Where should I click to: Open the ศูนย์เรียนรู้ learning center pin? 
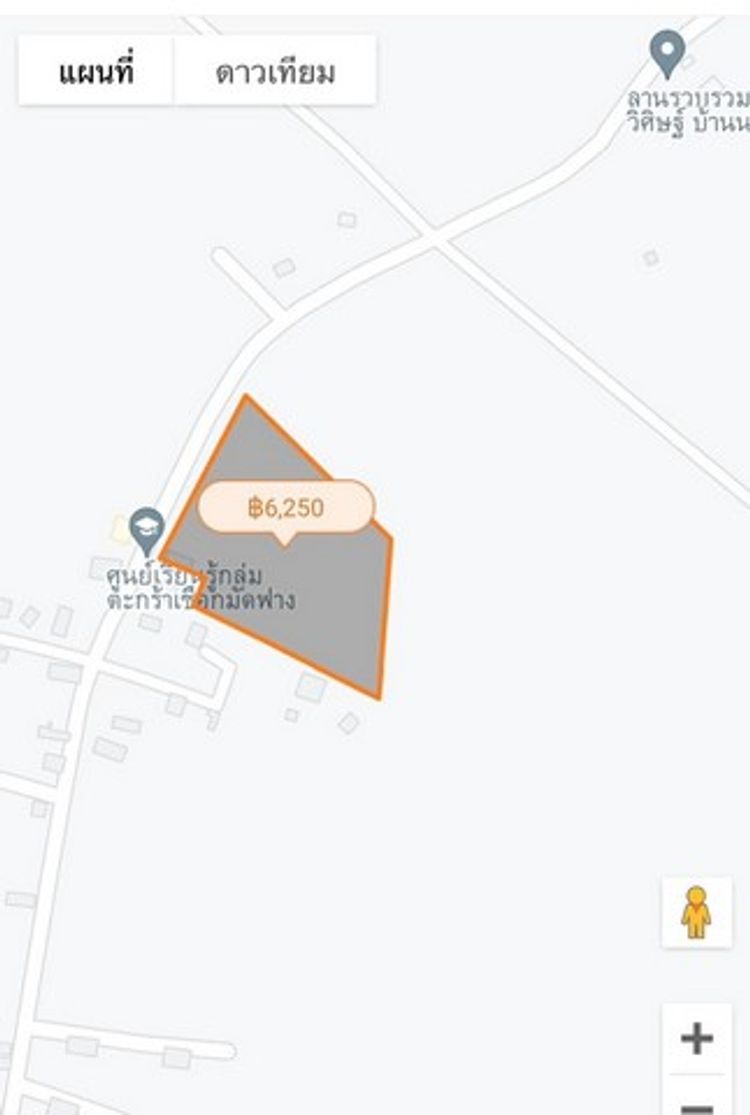coord(147,530)
